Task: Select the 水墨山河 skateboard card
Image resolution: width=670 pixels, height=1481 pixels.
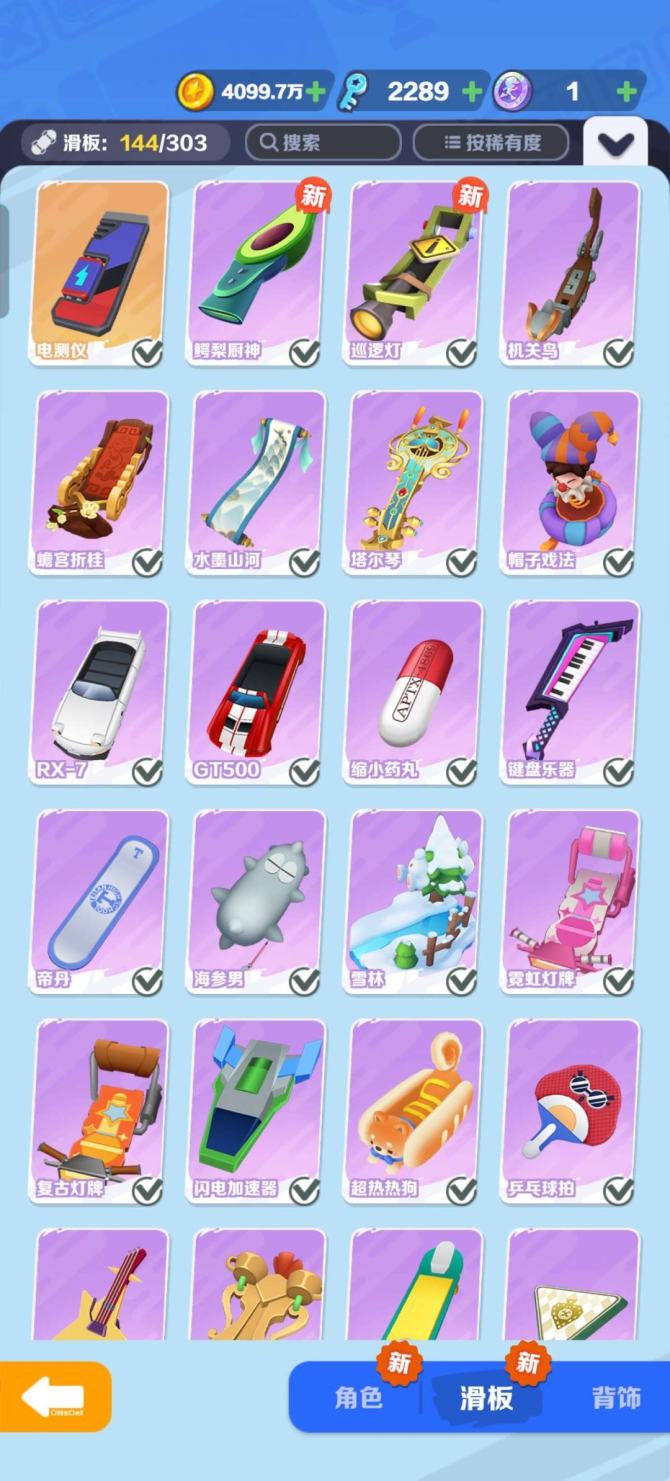Action: [x=257, y=482]
